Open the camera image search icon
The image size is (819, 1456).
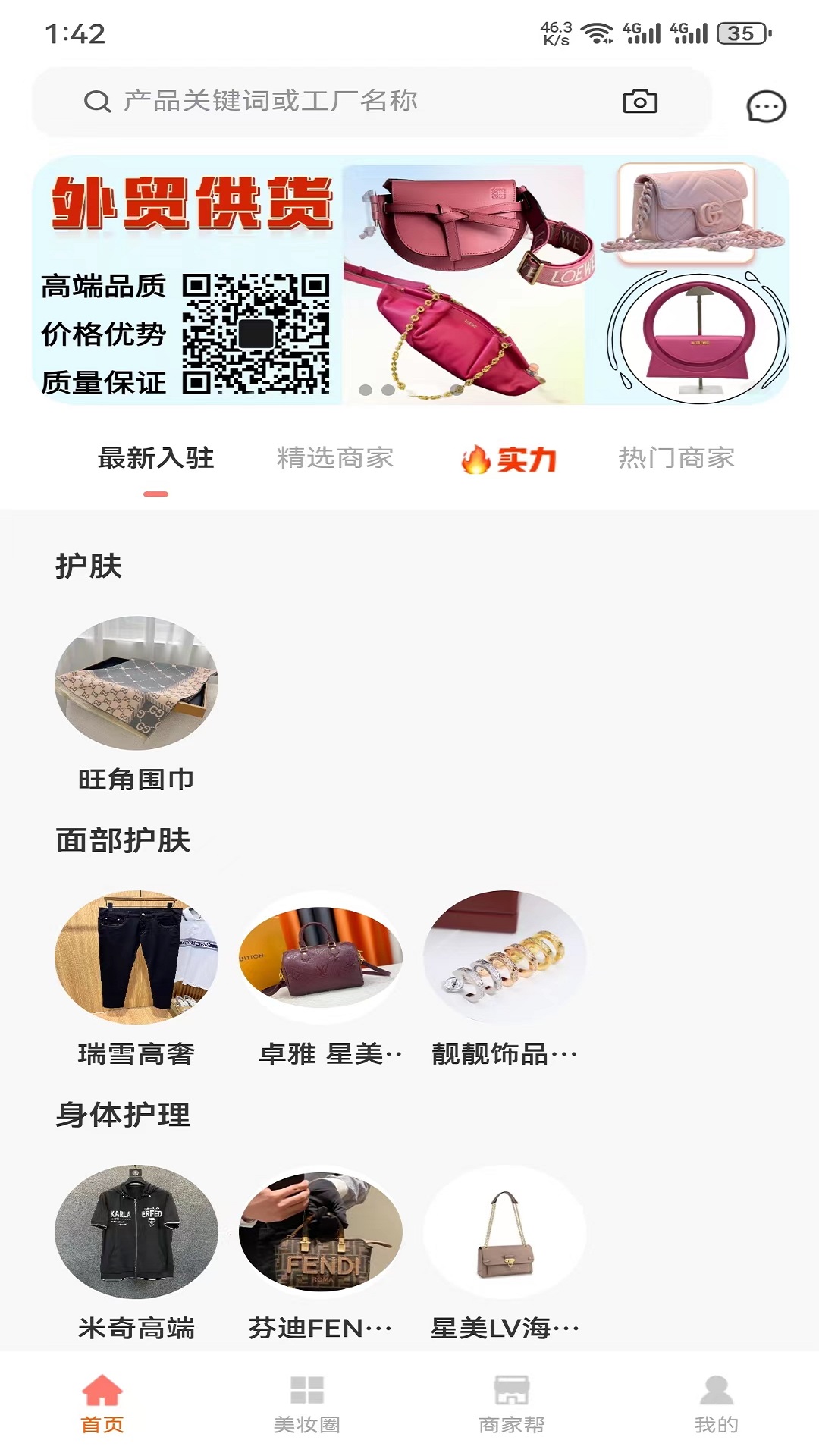pyautogui.click(x=641, y=101)
